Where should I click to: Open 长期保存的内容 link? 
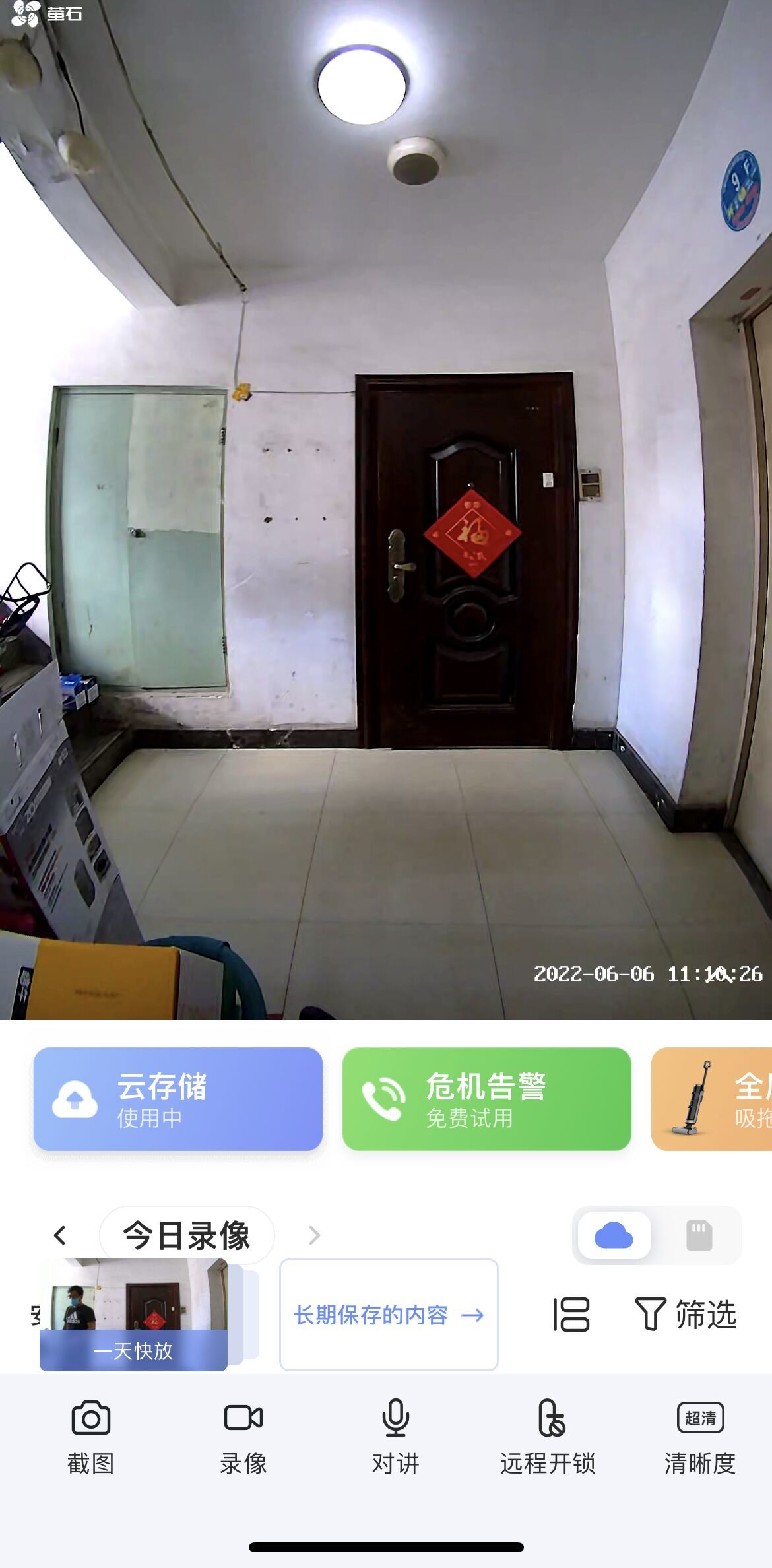(389, 1315)
